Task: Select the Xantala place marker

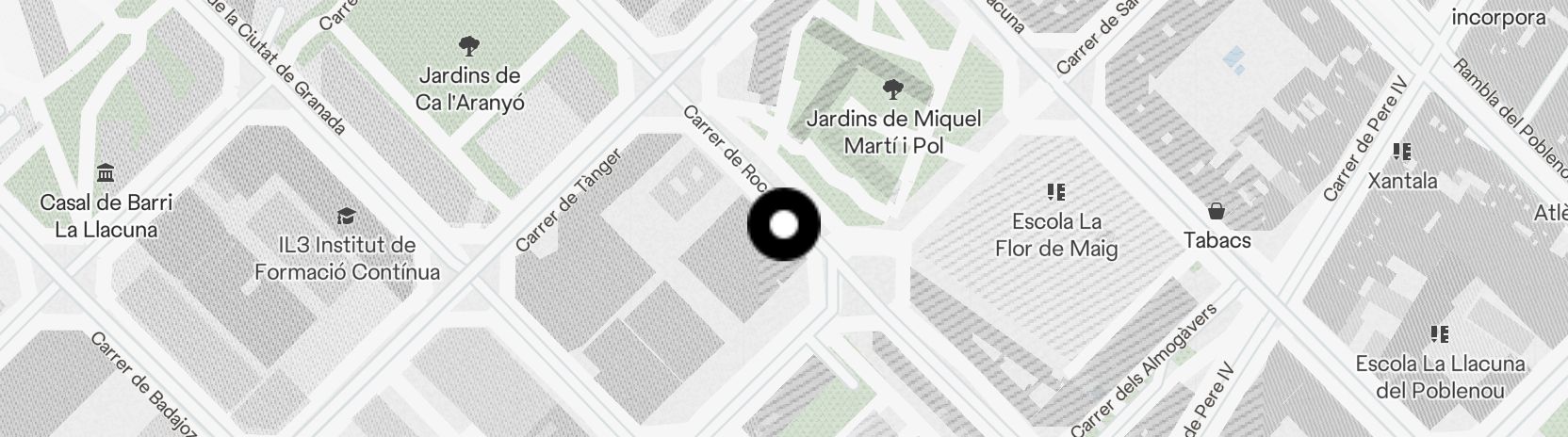Action: tap(1401, 152)
